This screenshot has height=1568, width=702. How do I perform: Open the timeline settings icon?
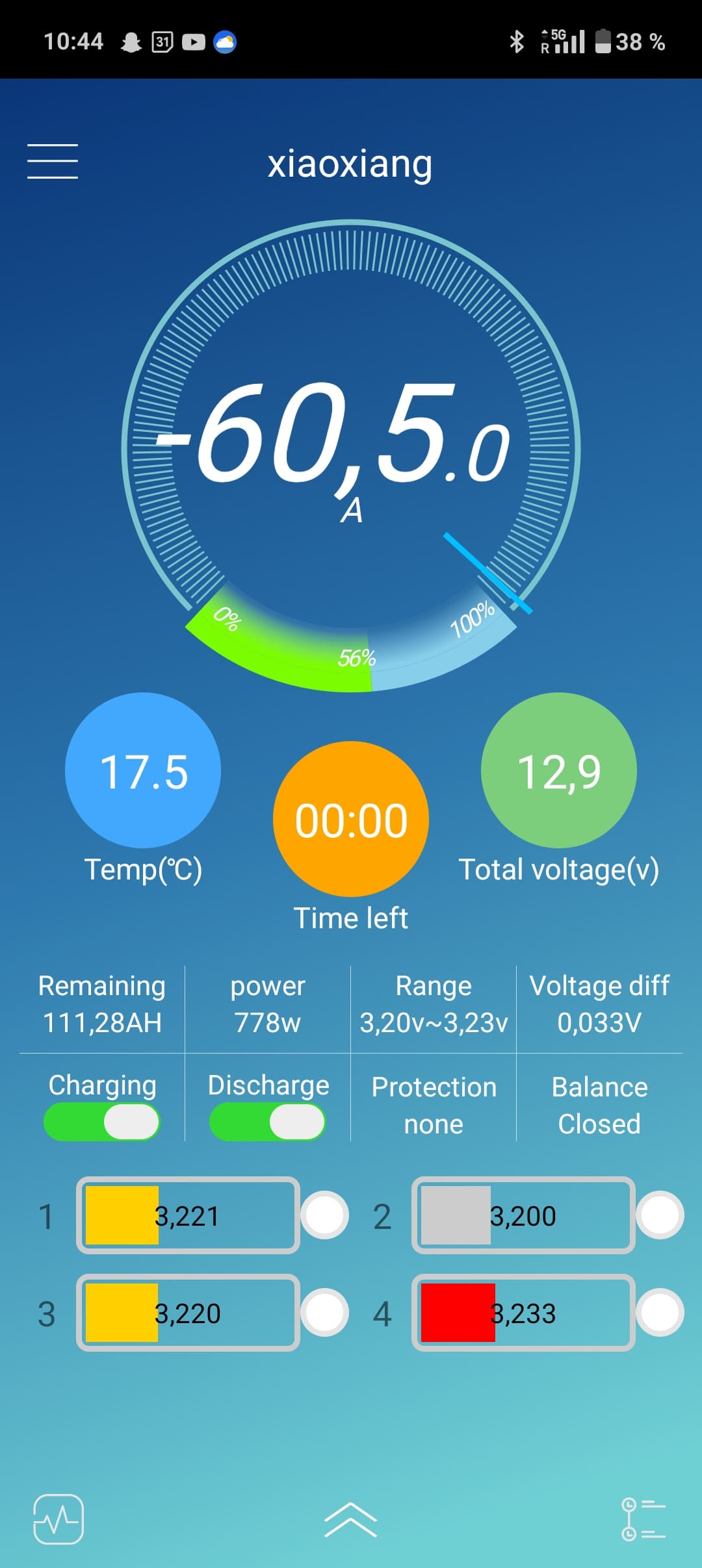pos(643,1519)
